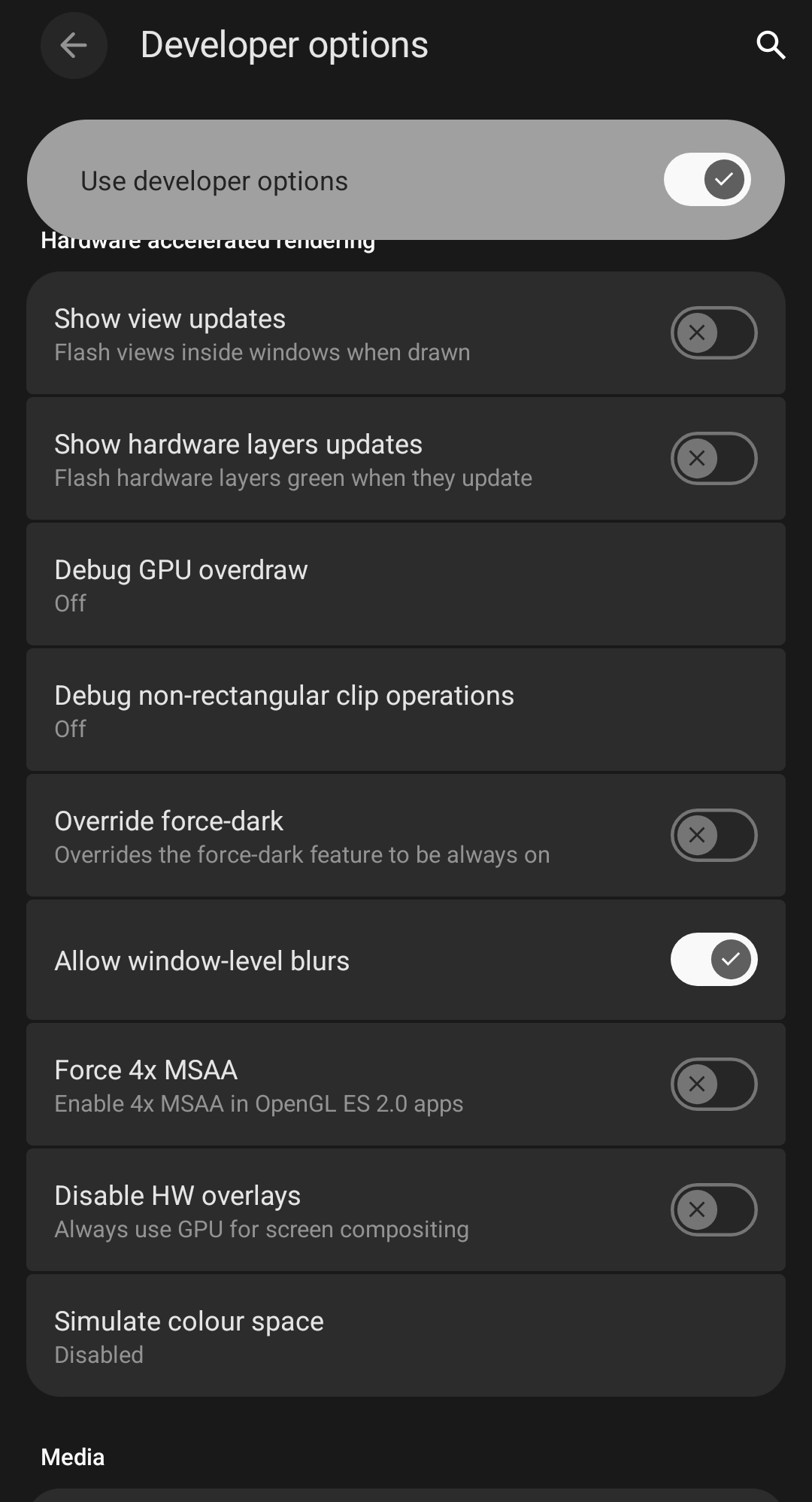Turn off Use developer options

click(707, 180)
